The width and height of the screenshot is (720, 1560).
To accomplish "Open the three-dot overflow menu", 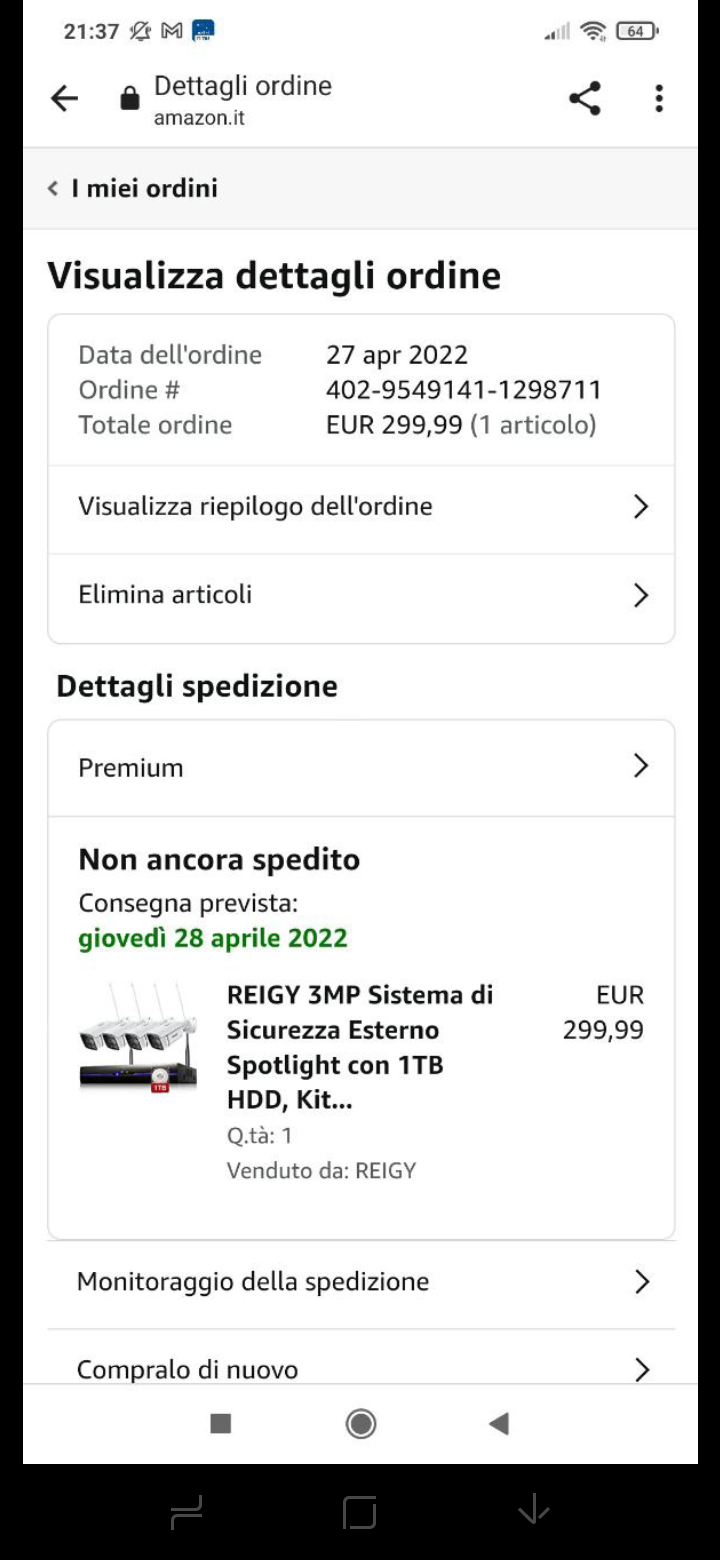I will tap(658, 99).
